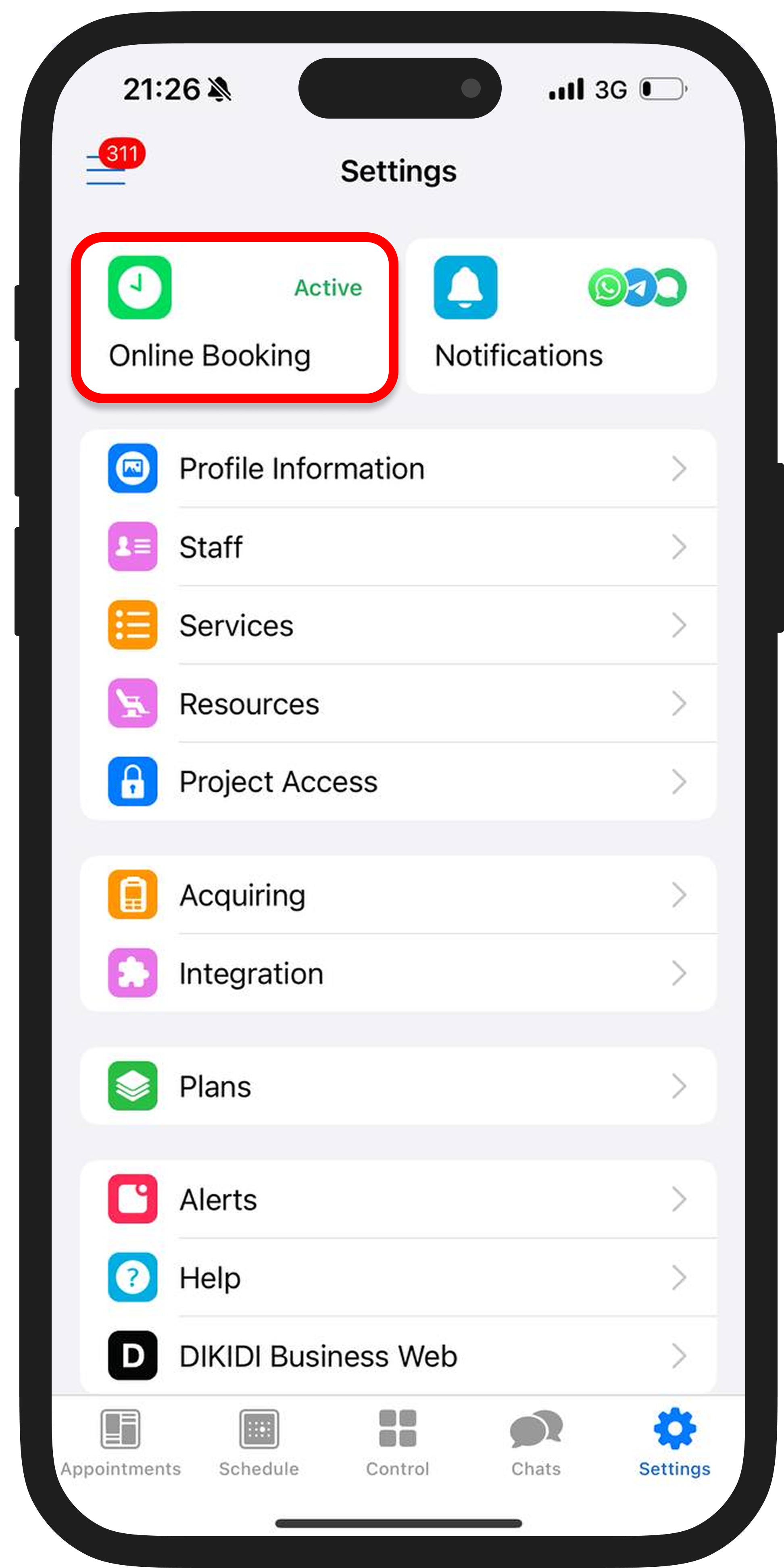Open Alerts settings
This screenshot has width=784, height=1568.
click(x=398, y=1200)
